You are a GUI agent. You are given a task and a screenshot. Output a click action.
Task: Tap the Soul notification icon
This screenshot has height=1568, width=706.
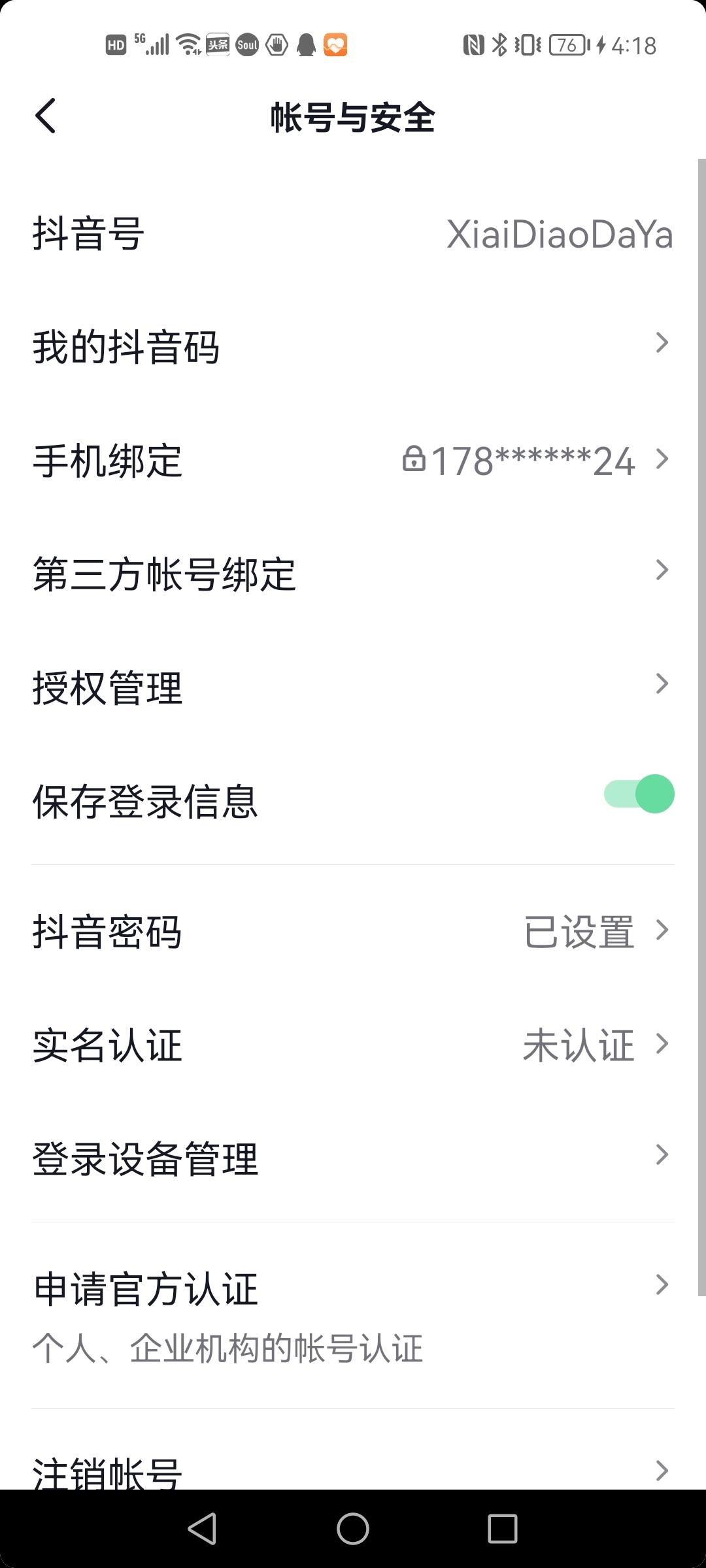coord(247,44)
